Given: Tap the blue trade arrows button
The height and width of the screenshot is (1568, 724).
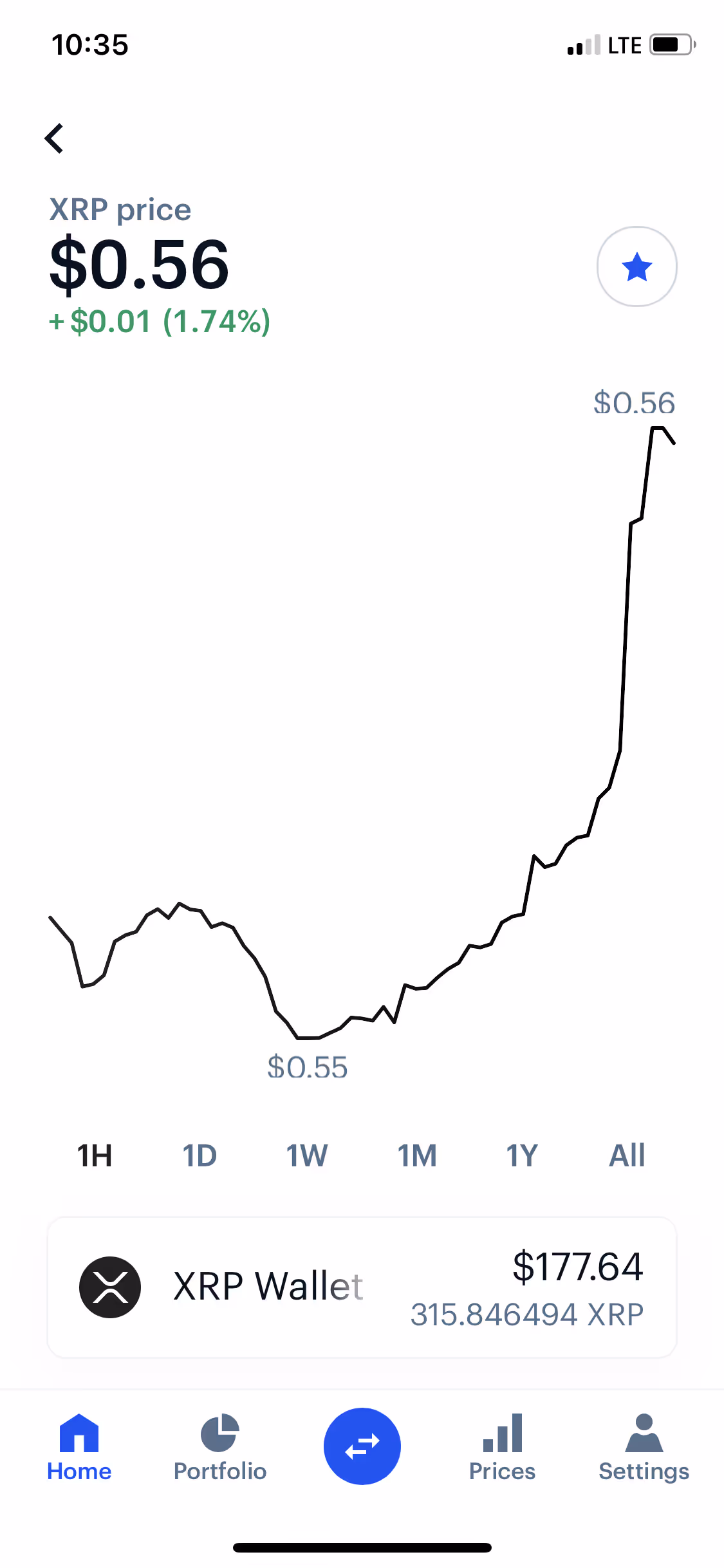Looking at the screenshot, I should 362,1446.
